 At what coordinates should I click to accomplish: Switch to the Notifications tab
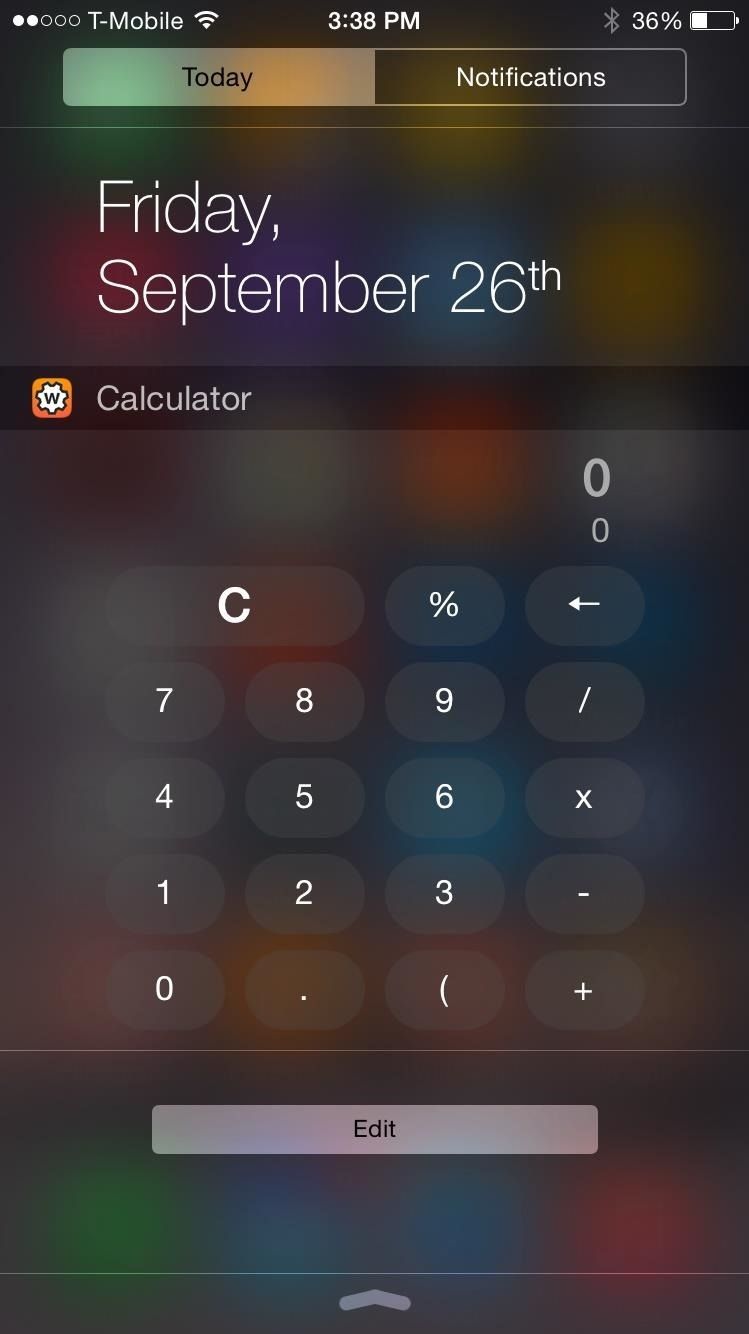(530, 77)
